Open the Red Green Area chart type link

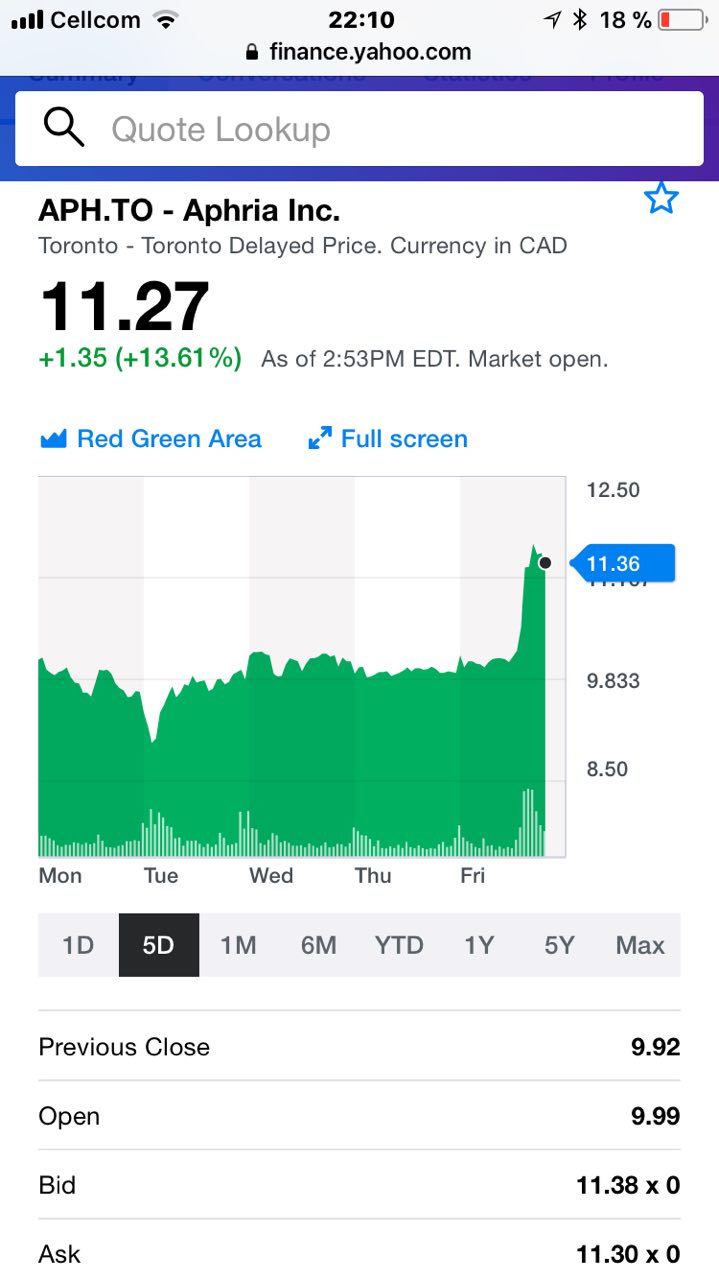[151, 439]
